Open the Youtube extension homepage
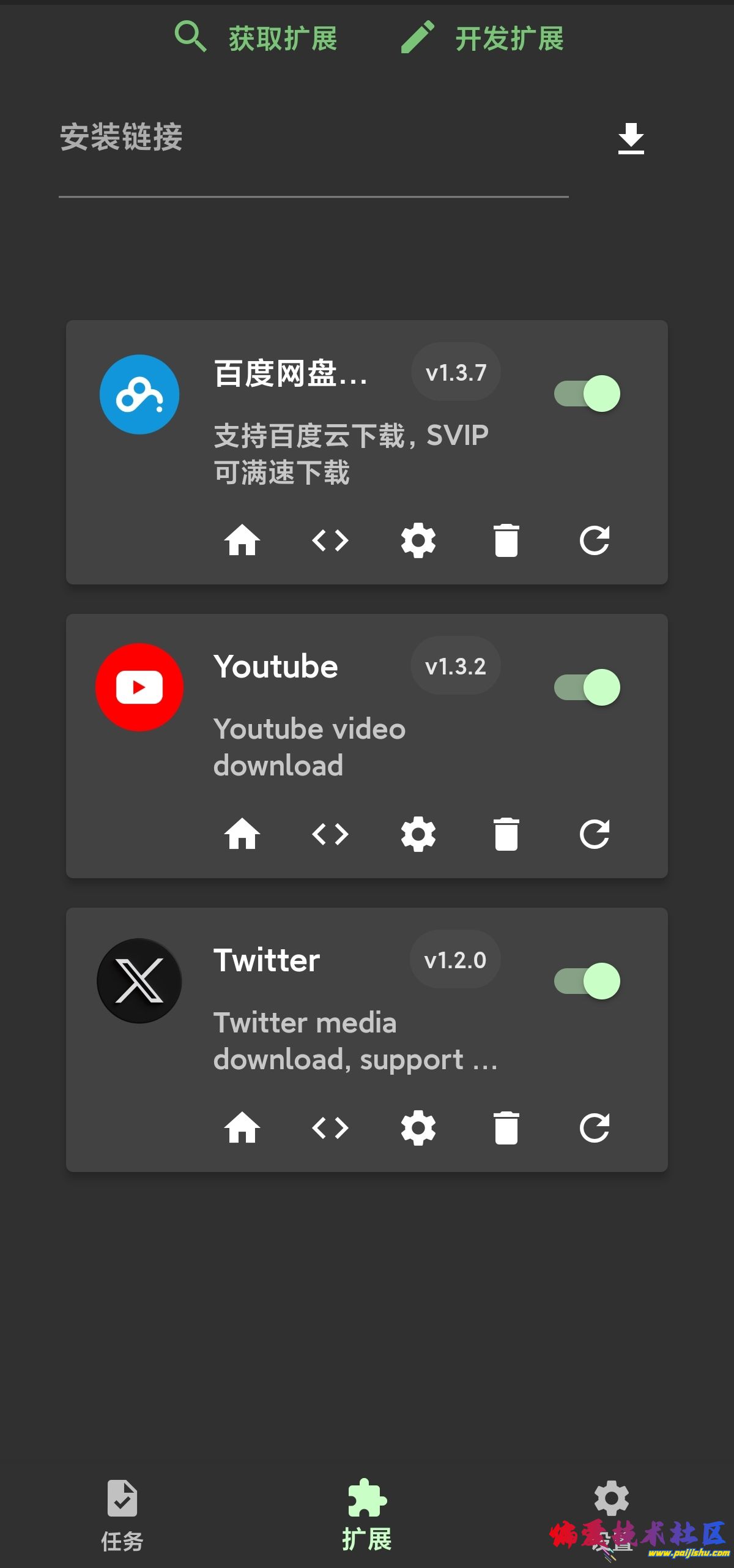The image size is (734, 1568). (243, 833)
